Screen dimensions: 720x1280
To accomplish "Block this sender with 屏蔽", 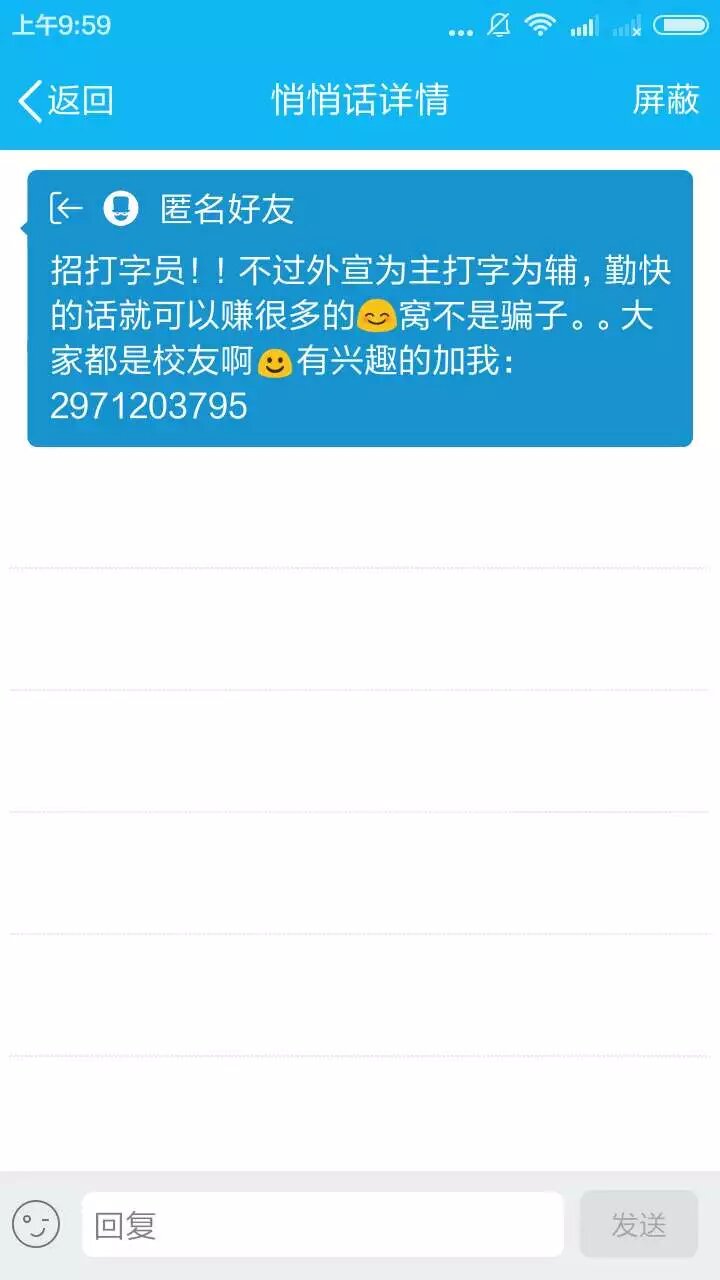I will point(665,100).
